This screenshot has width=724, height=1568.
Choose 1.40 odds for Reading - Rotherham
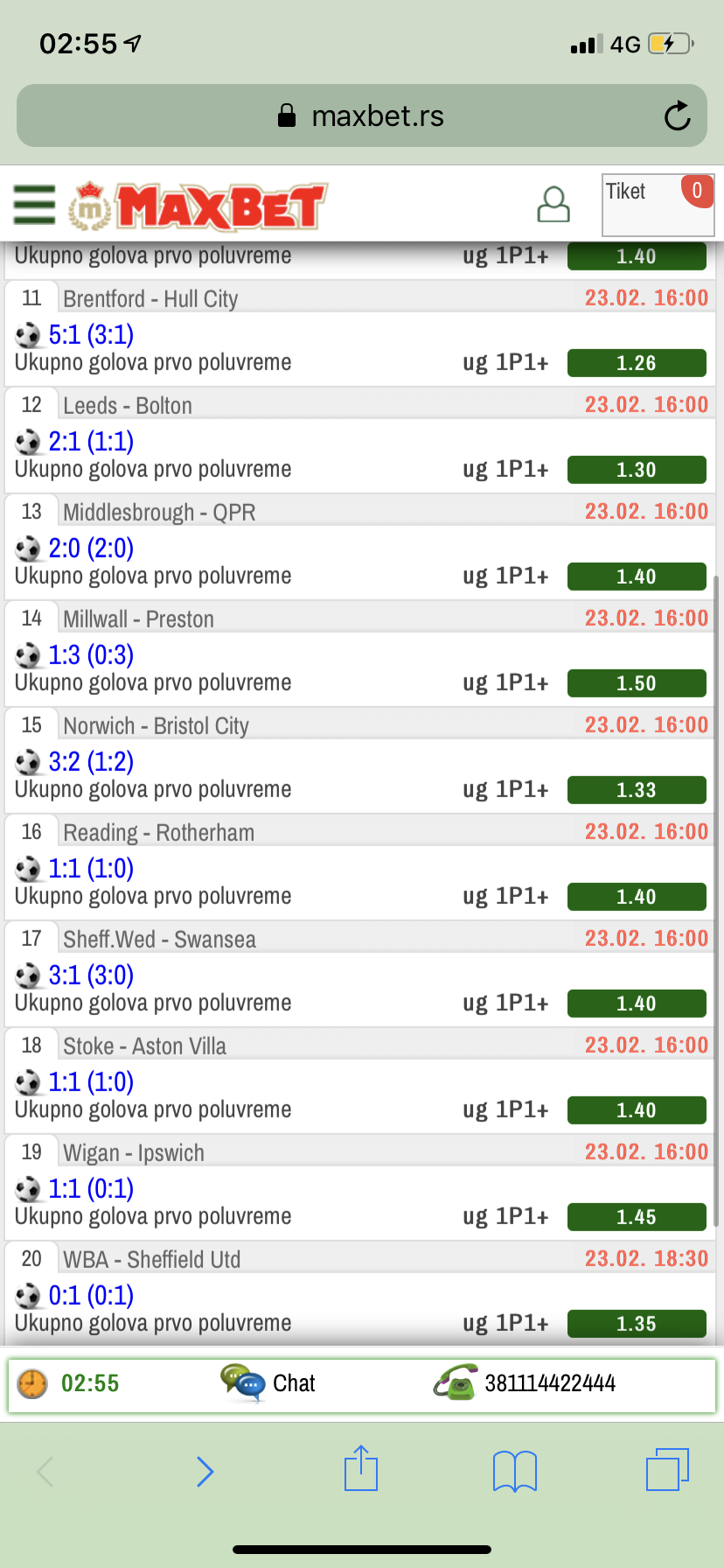tap(637, 897)
